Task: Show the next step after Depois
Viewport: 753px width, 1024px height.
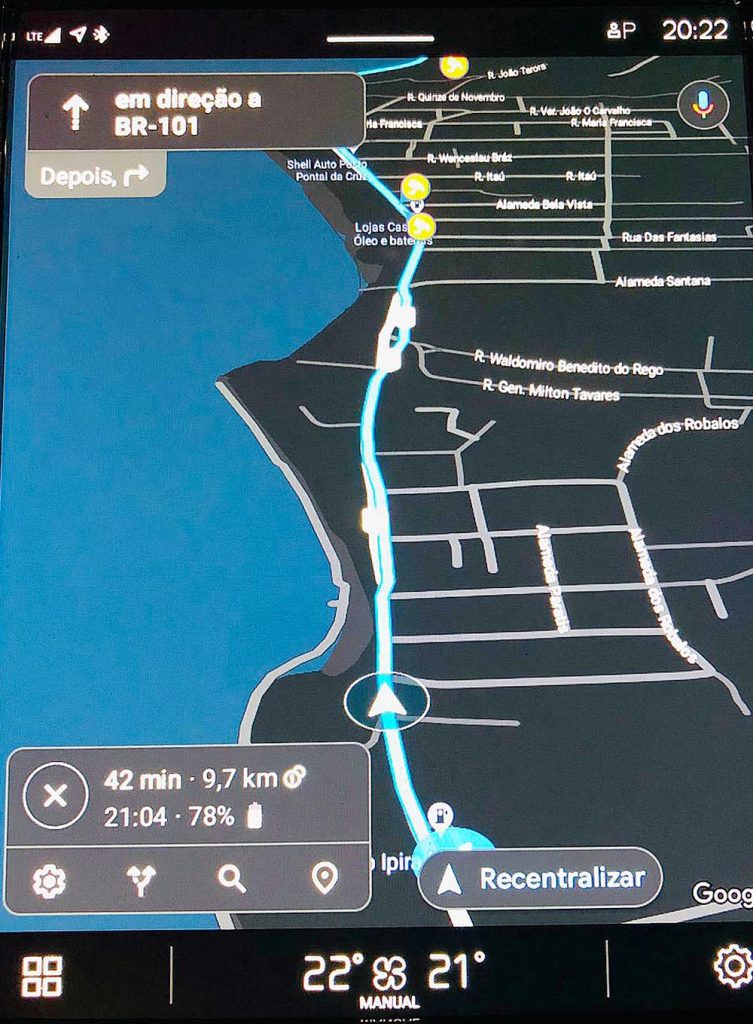Action: tap(95, 177)
